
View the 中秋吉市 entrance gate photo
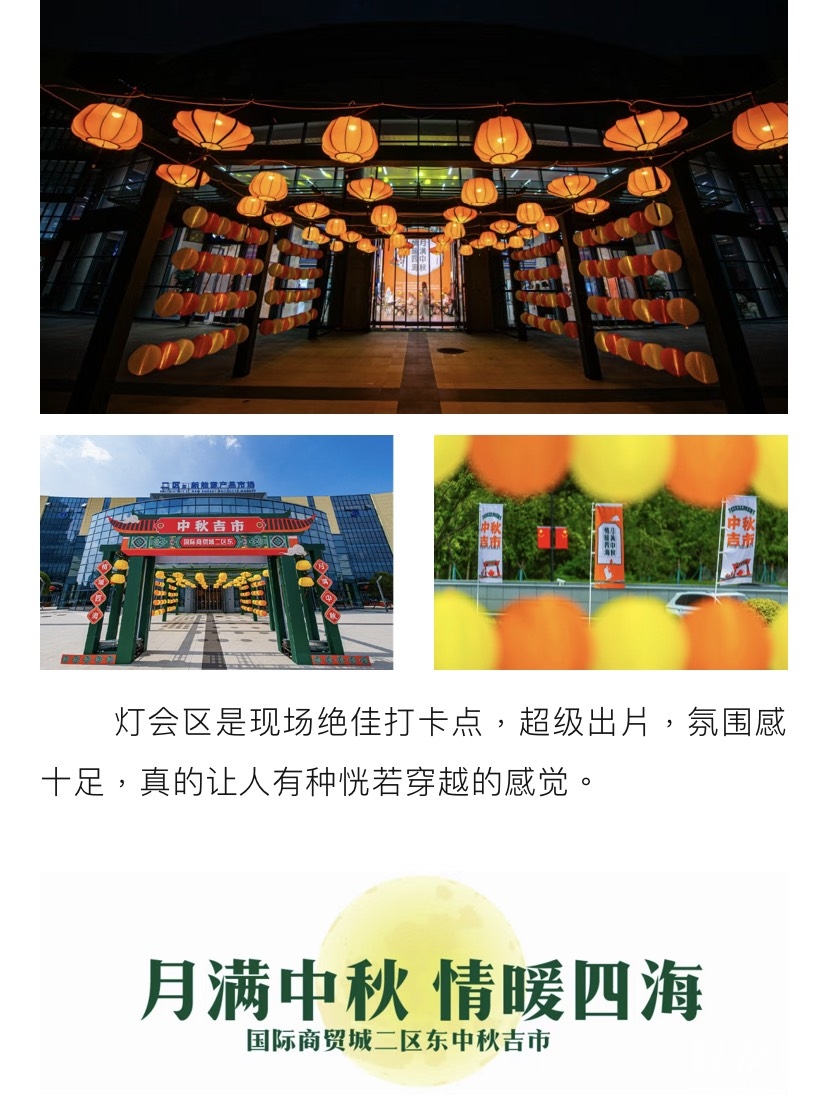coord(216,552)
